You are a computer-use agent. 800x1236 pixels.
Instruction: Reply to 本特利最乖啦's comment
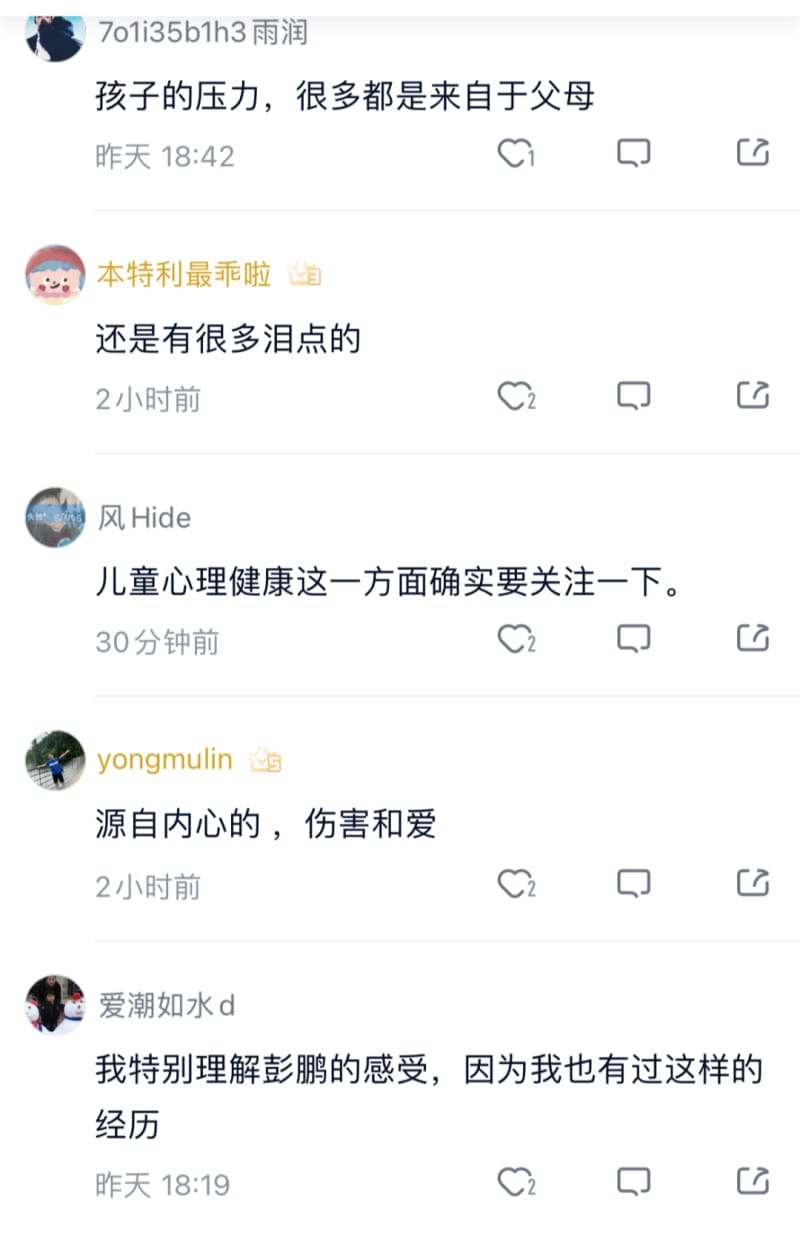(633, 396)
